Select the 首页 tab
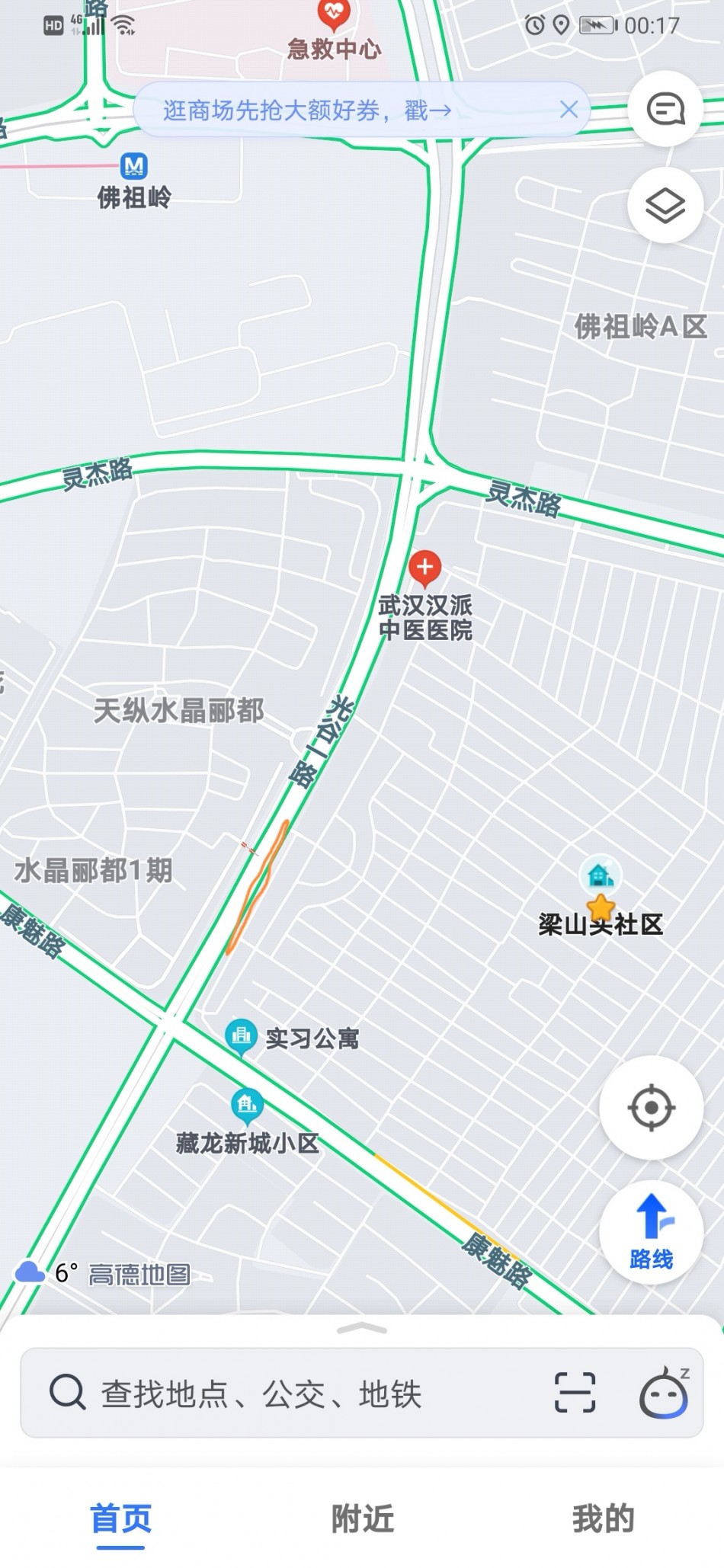 pyautogui.click(x=120, y=1518)
